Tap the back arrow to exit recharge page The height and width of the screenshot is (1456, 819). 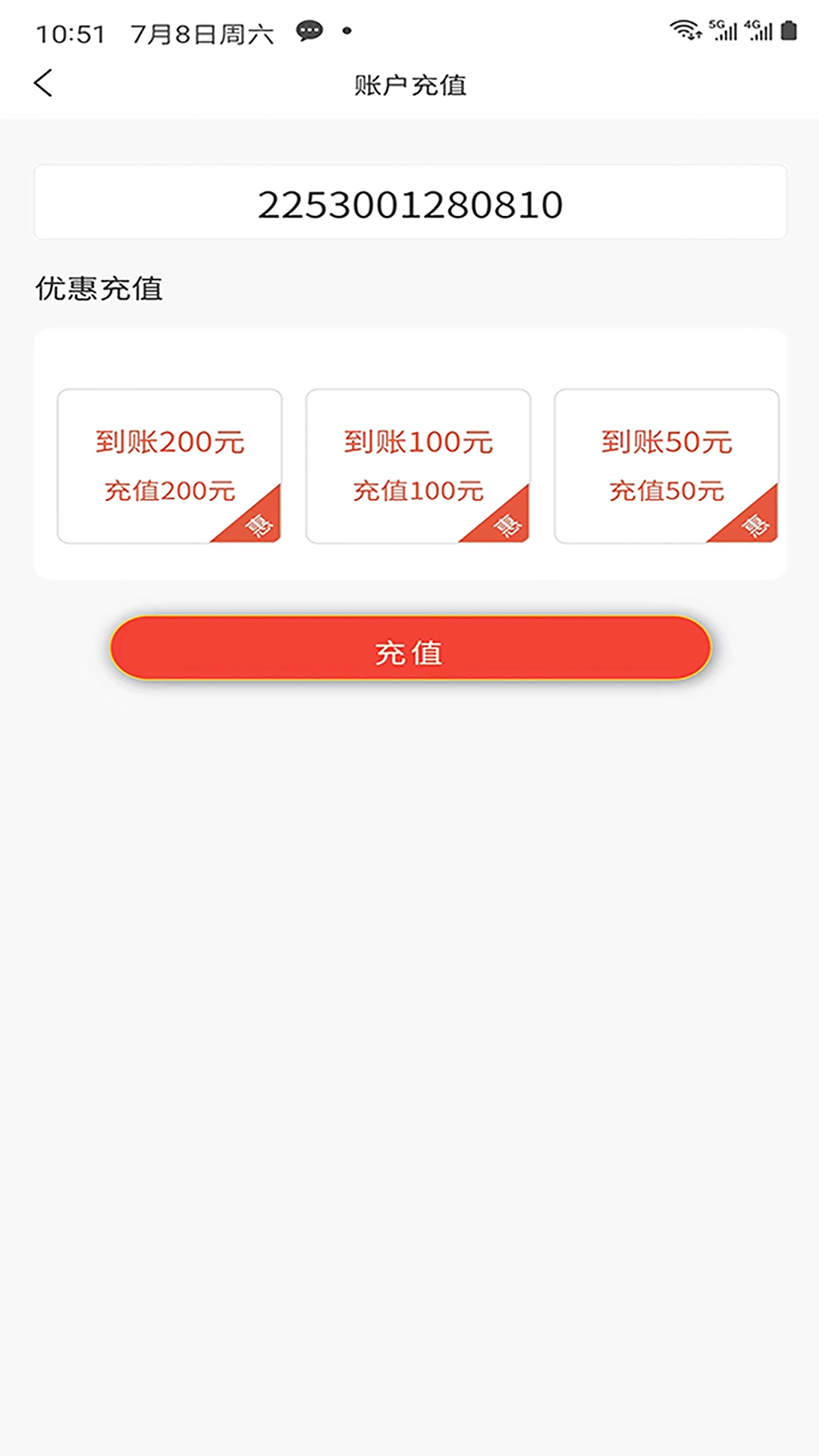pyautogui.click(x=43, y=83)
